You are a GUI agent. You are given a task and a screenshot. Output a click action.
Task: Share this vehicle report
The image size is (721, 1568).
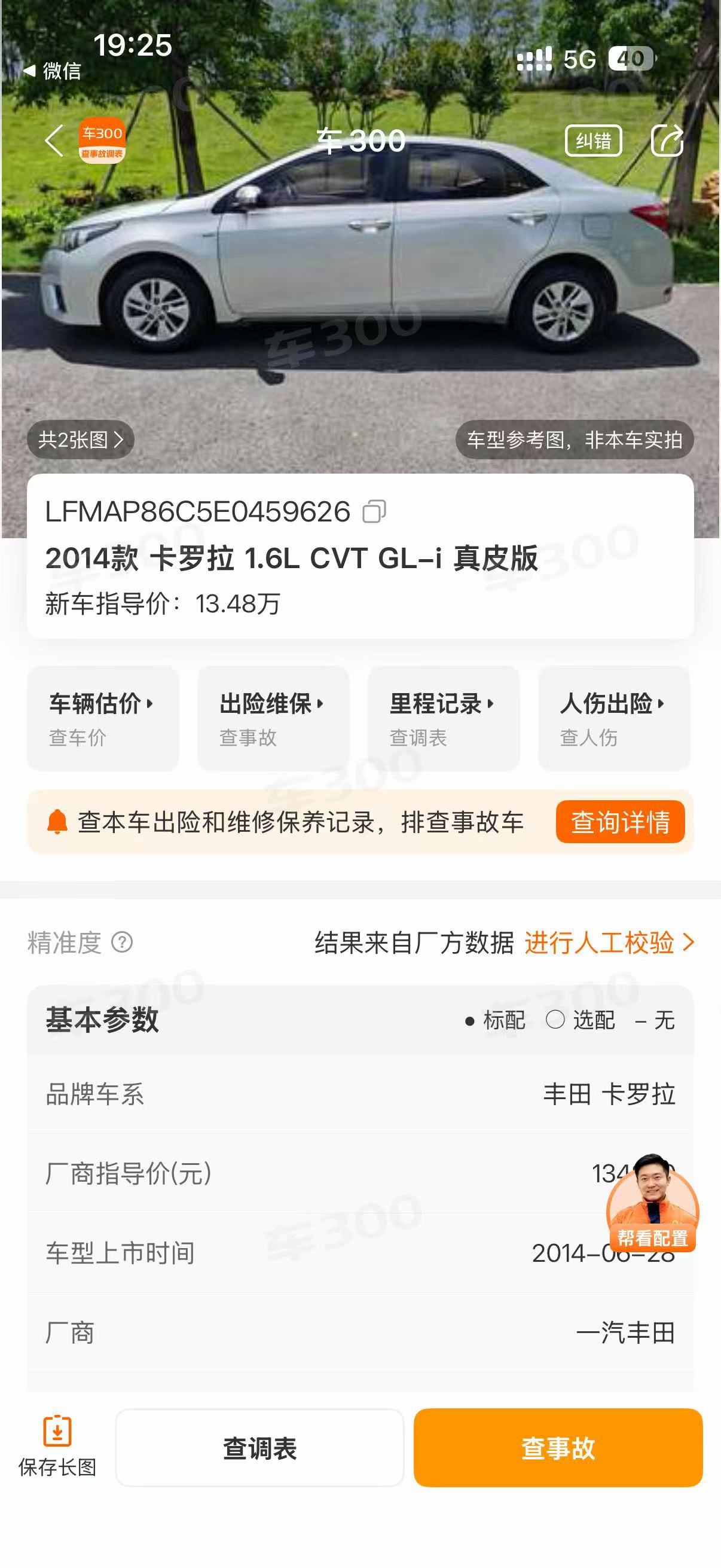click(x=667, y=141)
